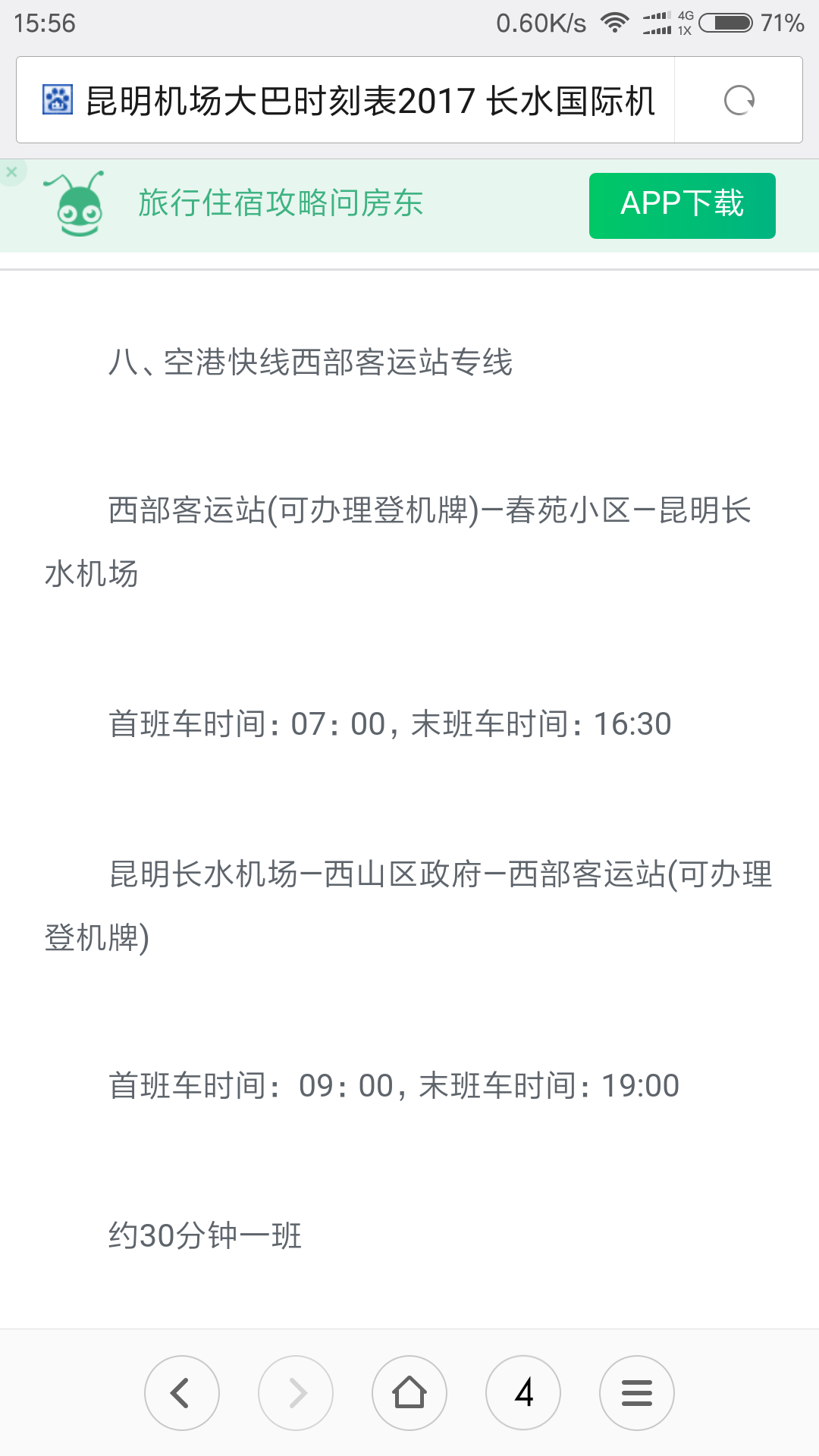Go forward with the forward arrow
The width and height of the screenshot is (819, 1456).
[x=296, y=1393]
